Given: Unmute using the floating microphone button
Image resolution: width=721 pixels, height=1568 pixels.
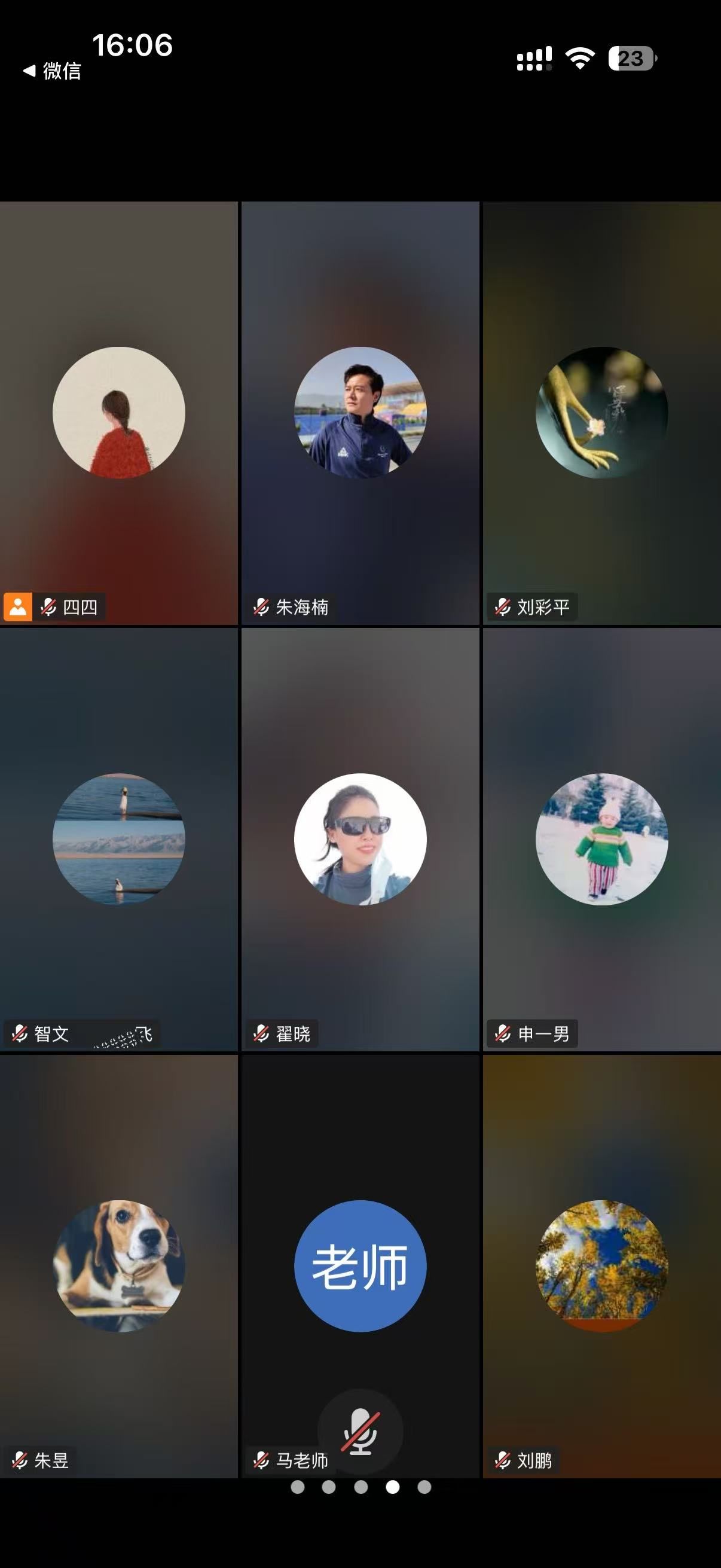Looking at the screenshot, I should point(360,1432).
